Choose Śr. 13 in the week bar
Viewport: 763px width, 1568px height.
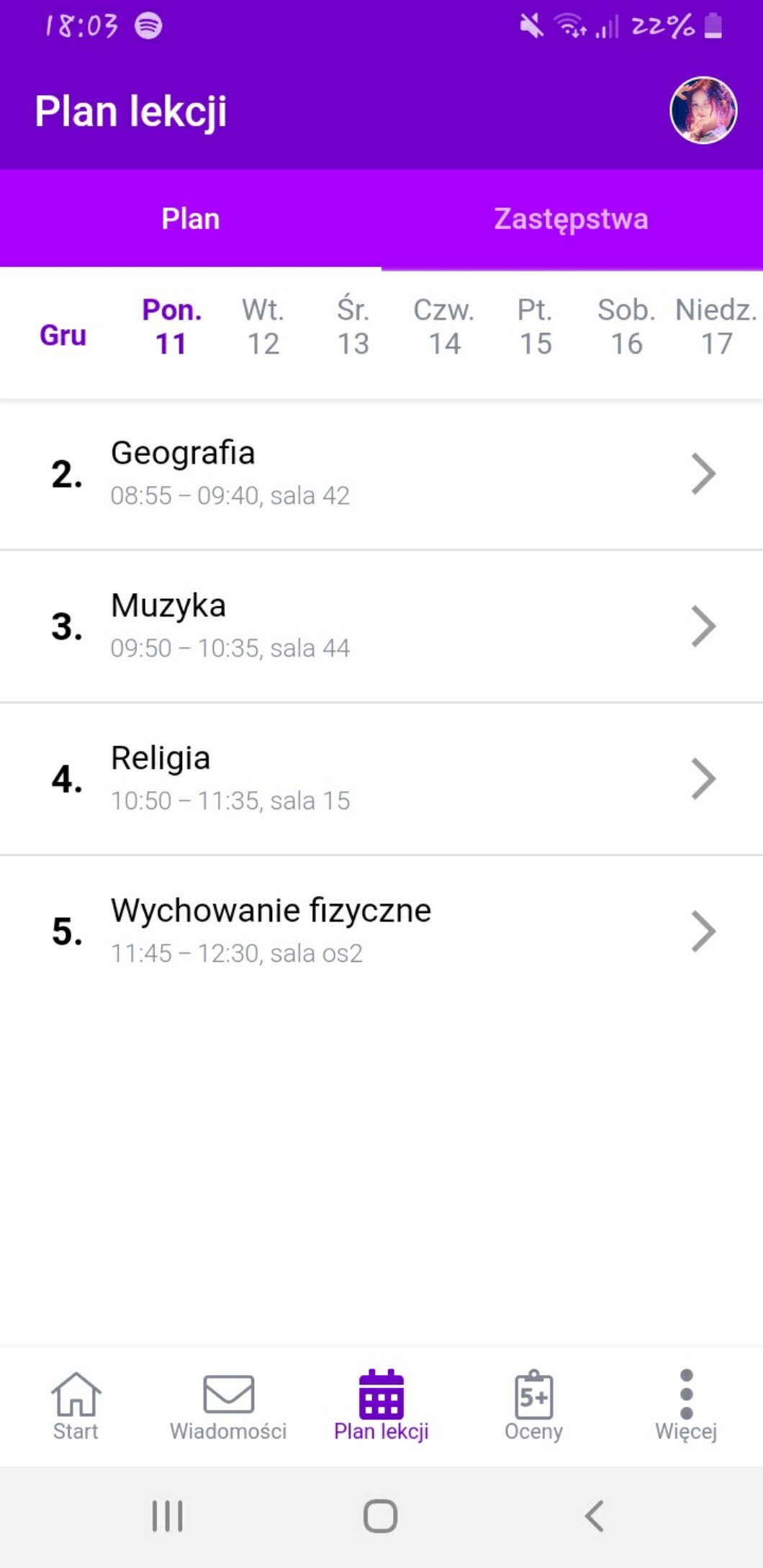(x=353, y=328)
